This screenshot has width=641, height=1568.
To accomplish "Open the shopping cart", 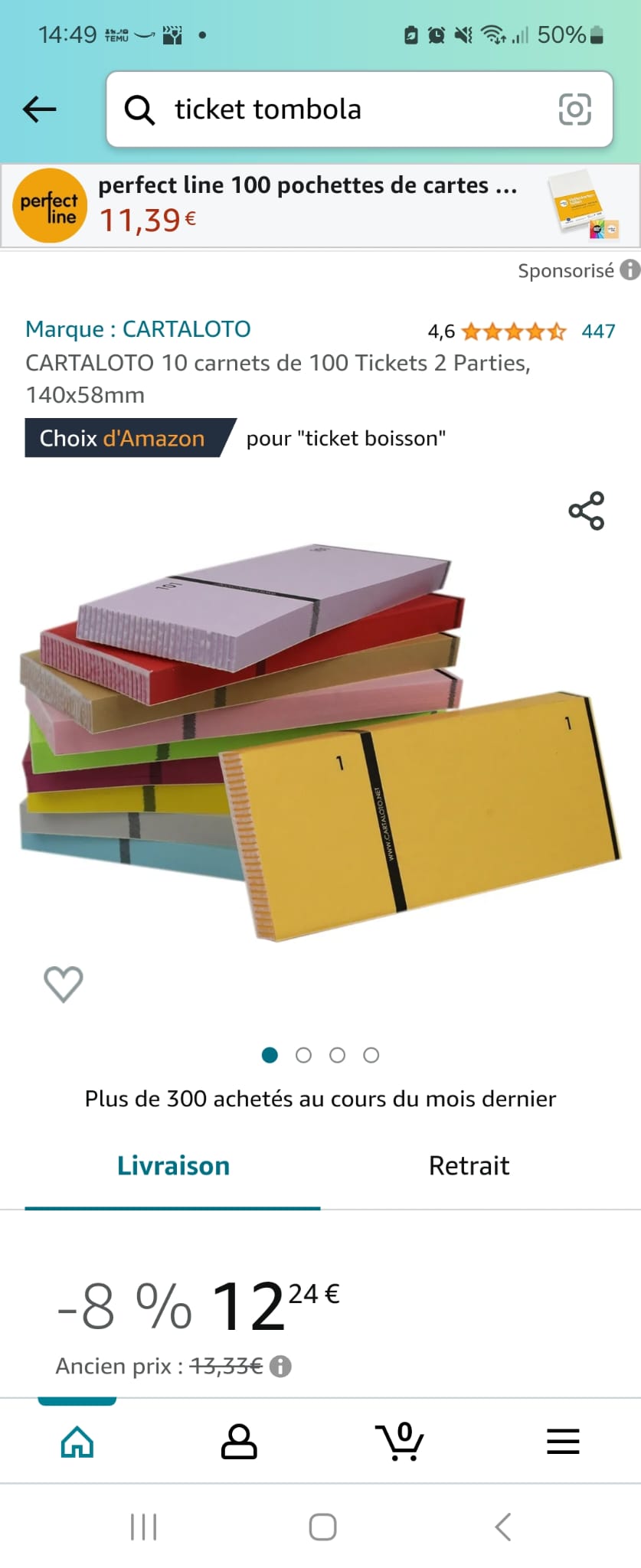I will pyautogui.click(x=400, y=1442).
